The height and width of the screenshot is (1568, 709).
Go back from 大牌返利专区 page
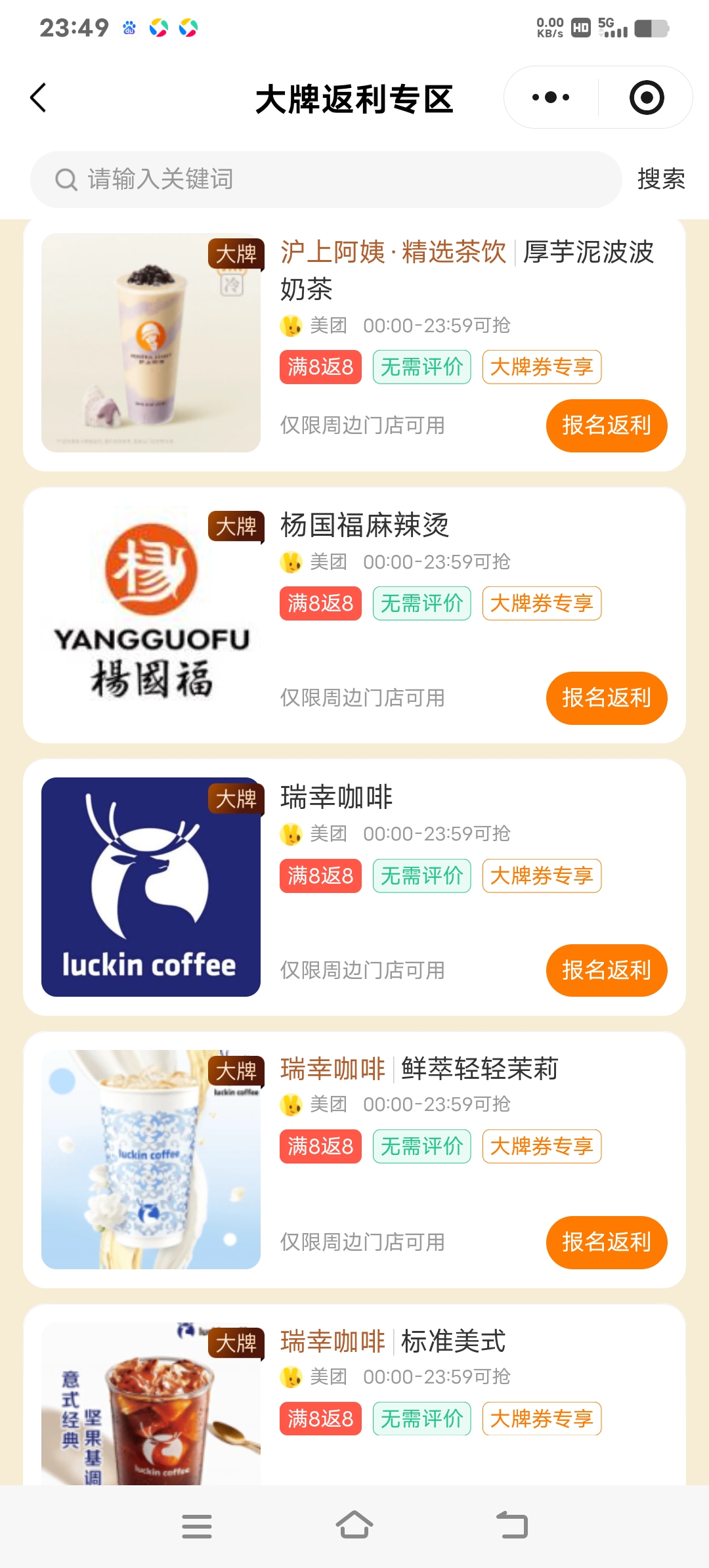[x=39, y=98]
